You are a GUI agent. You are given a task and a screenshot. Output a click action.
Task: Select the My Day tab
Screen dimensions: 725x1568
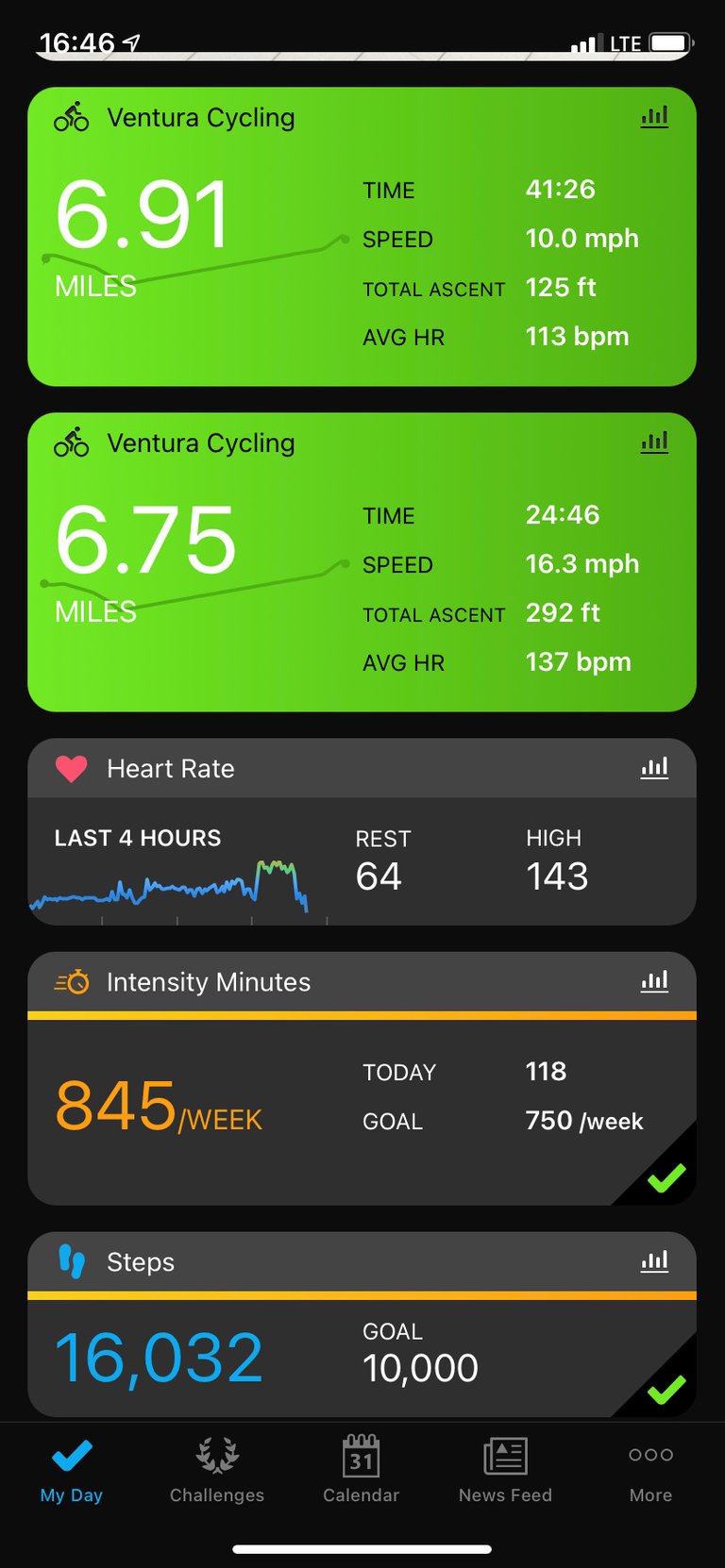[72, 1470]
